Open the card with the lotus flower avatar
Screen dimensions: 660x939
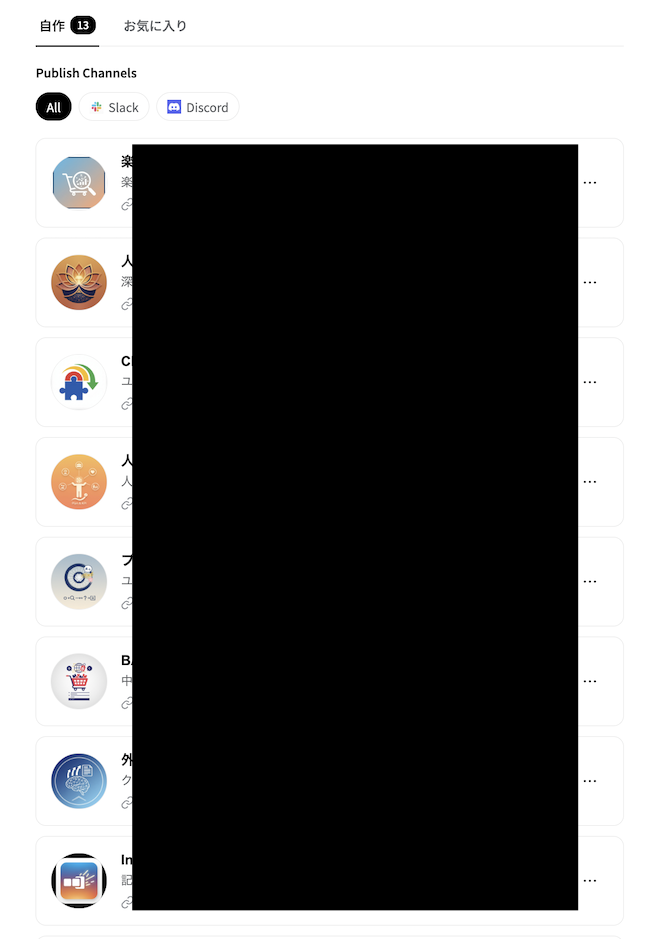[x=79, y=282]
